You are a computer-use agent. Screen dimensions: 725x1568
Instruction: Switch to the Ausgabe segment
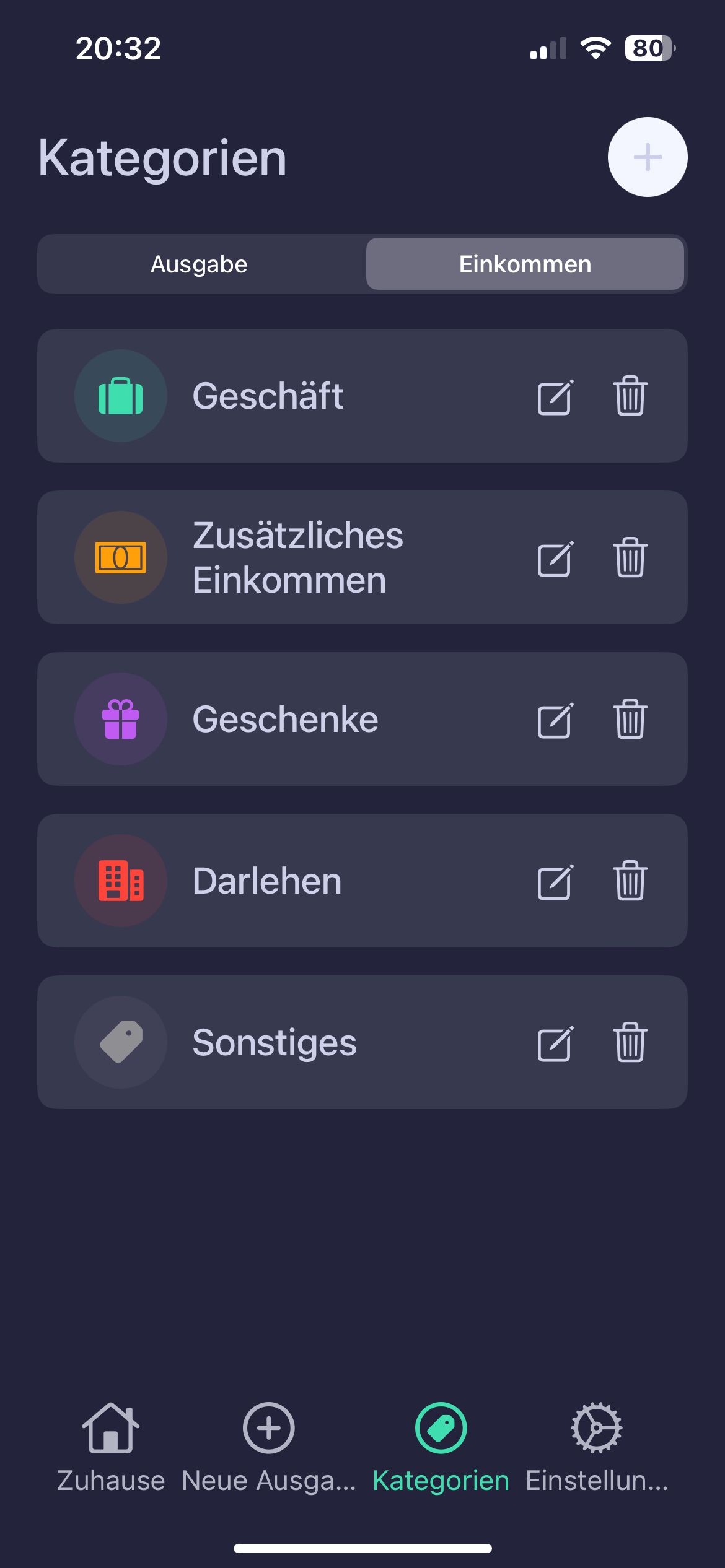click(200, 264)
